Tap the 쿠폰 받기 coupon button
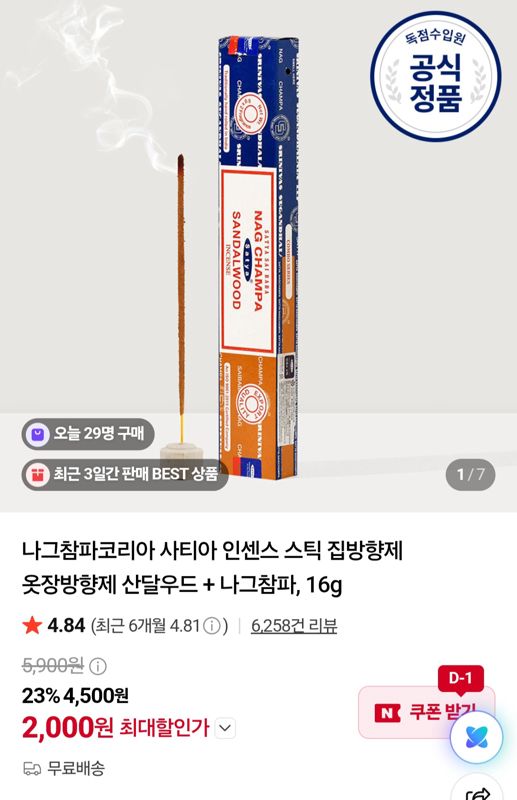 pos(427,712)
